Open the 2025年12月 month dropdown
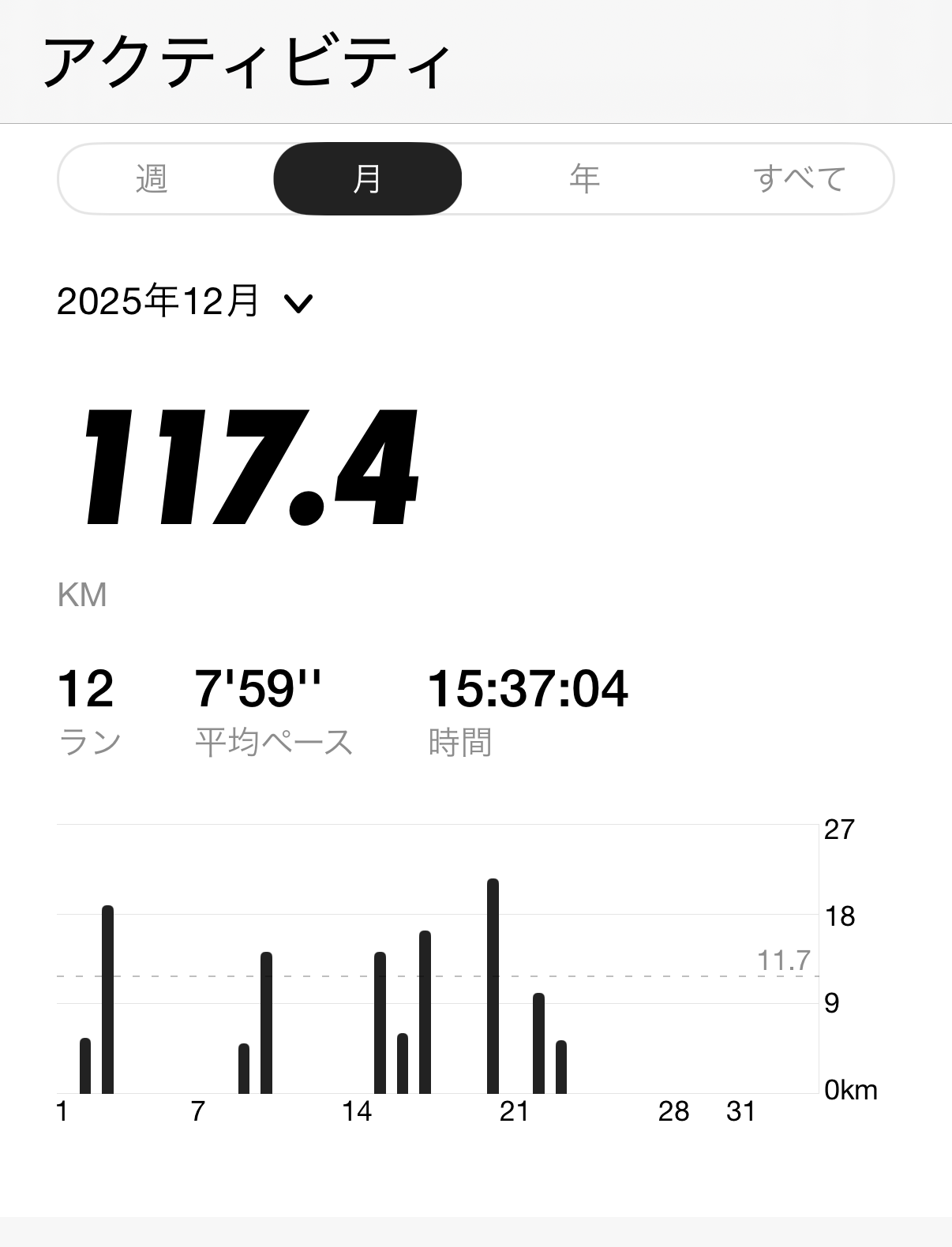The width and height of the screenshot is (952, 1247). pos(186,301)
